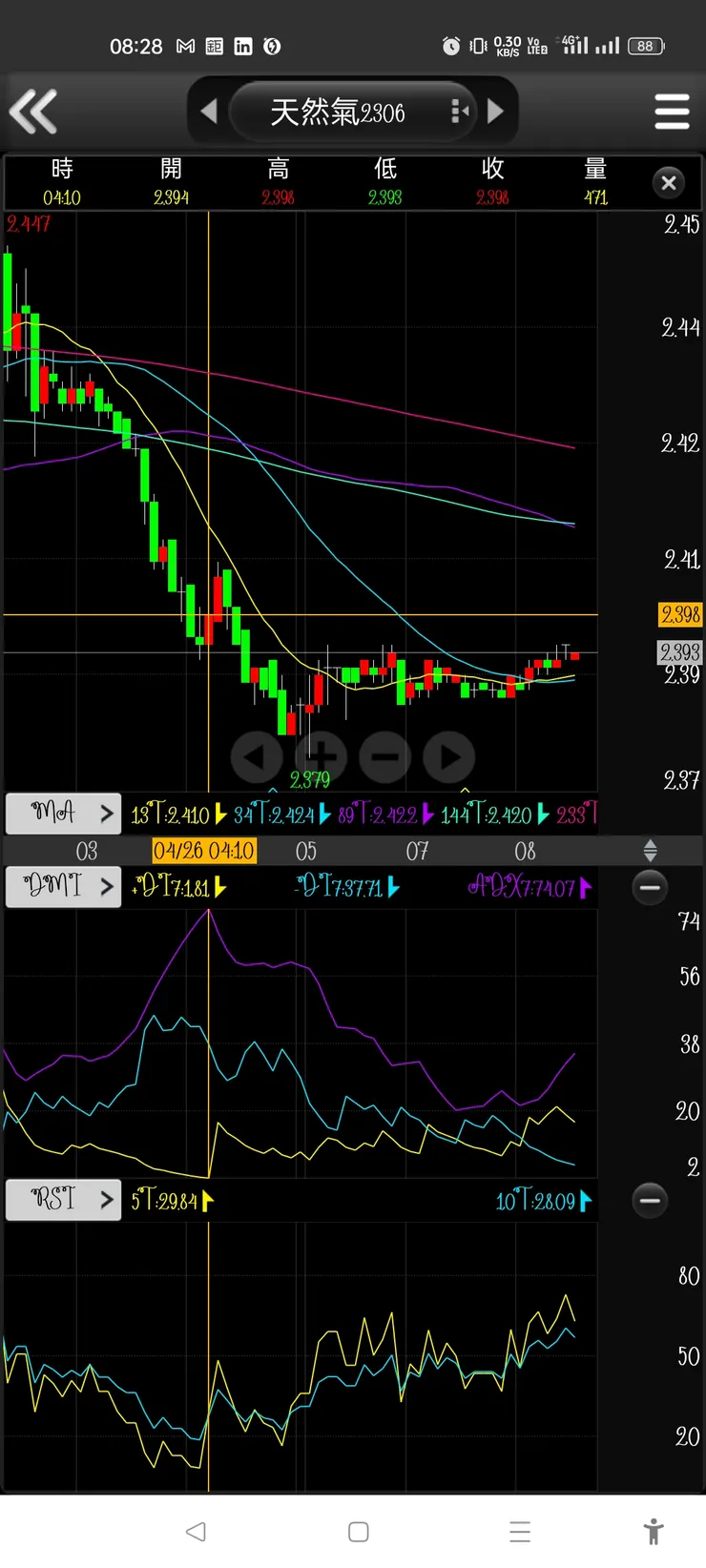Go to the system home screen
This screenshot has height=1568, width=706.
tap(359, 1532)
